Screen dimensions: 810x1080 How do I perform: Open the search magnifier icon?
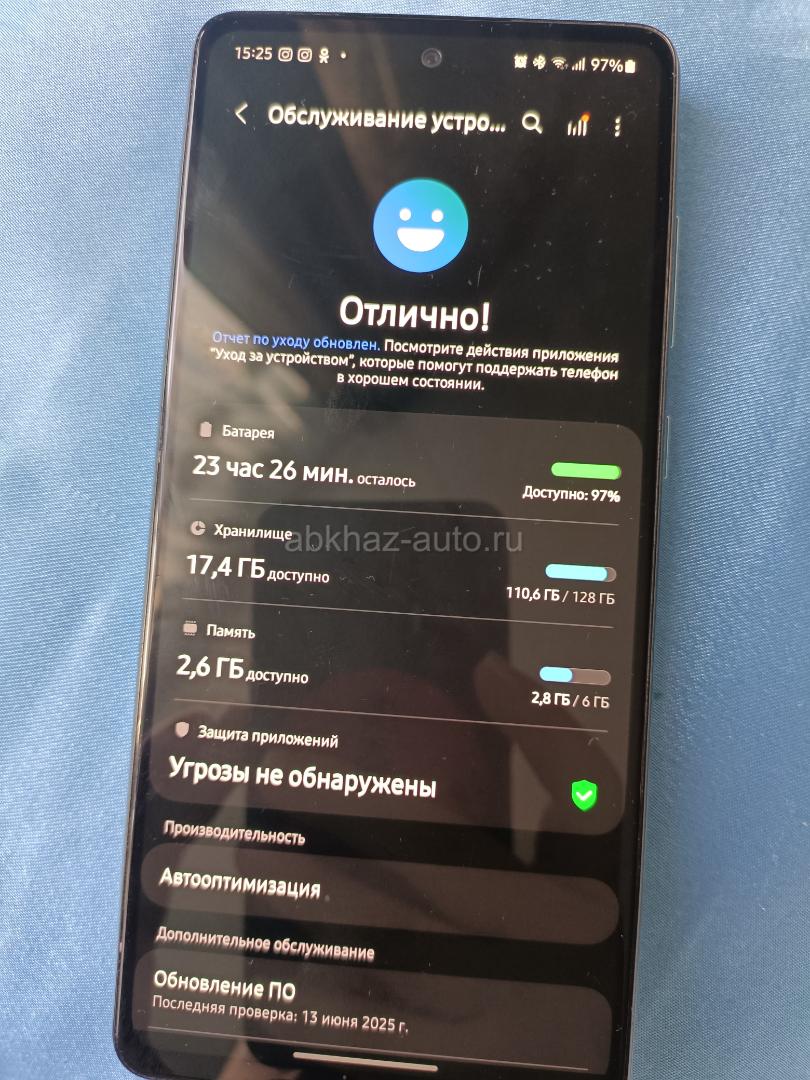(x=533, y=123)
